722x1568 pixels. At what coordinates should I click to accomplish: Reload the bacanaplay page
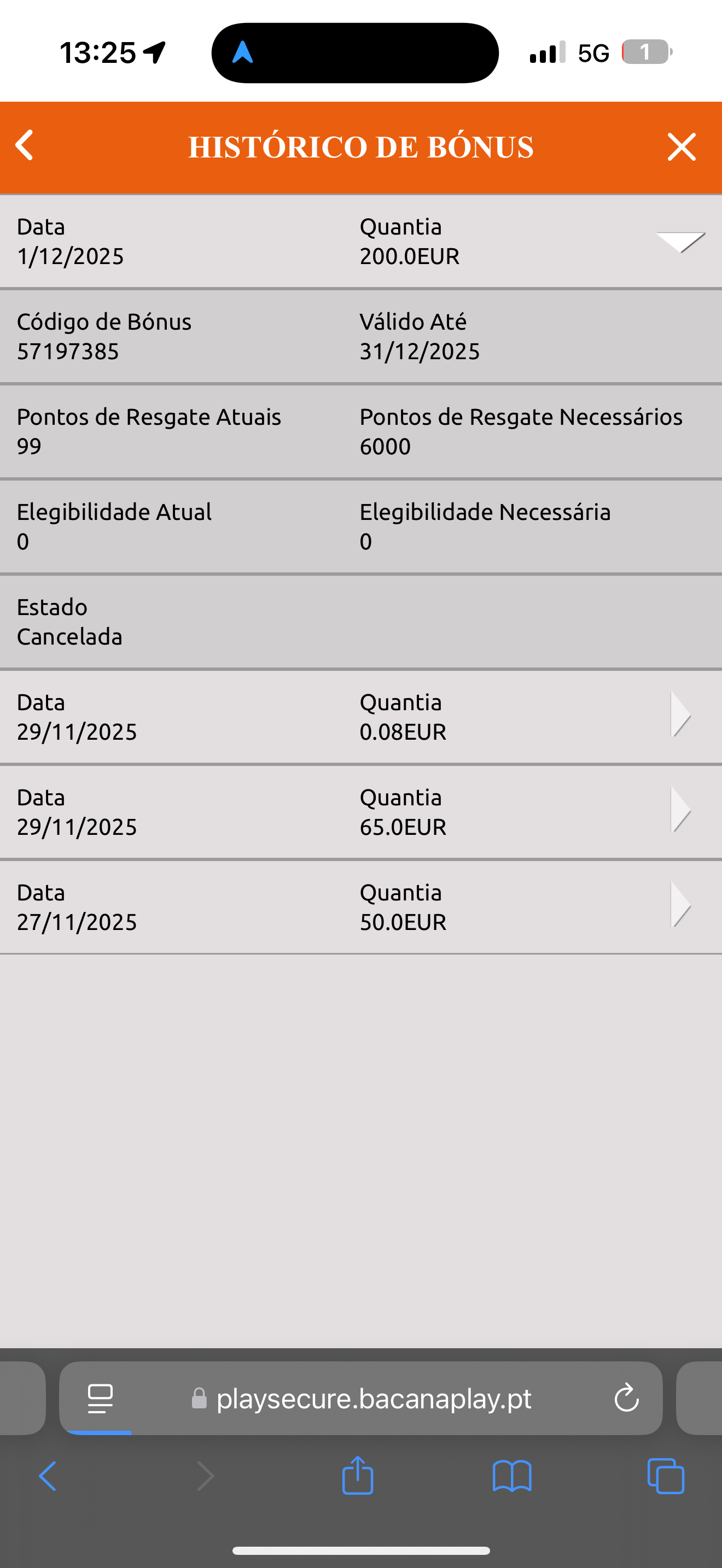[627, 1398]
